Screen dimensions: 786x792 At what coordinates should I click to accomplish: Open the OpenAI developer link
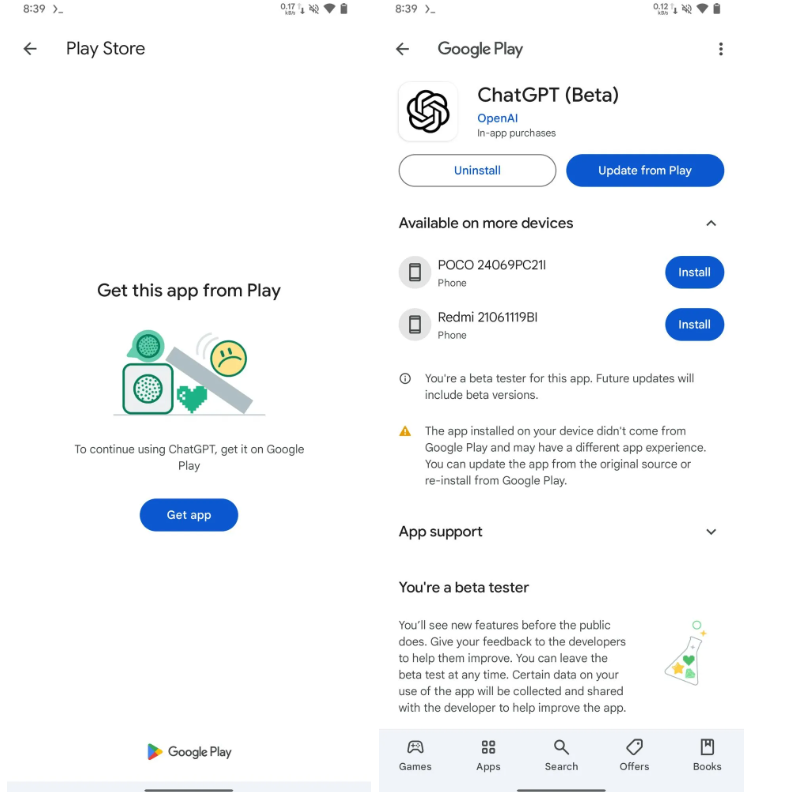pos(497,118)
